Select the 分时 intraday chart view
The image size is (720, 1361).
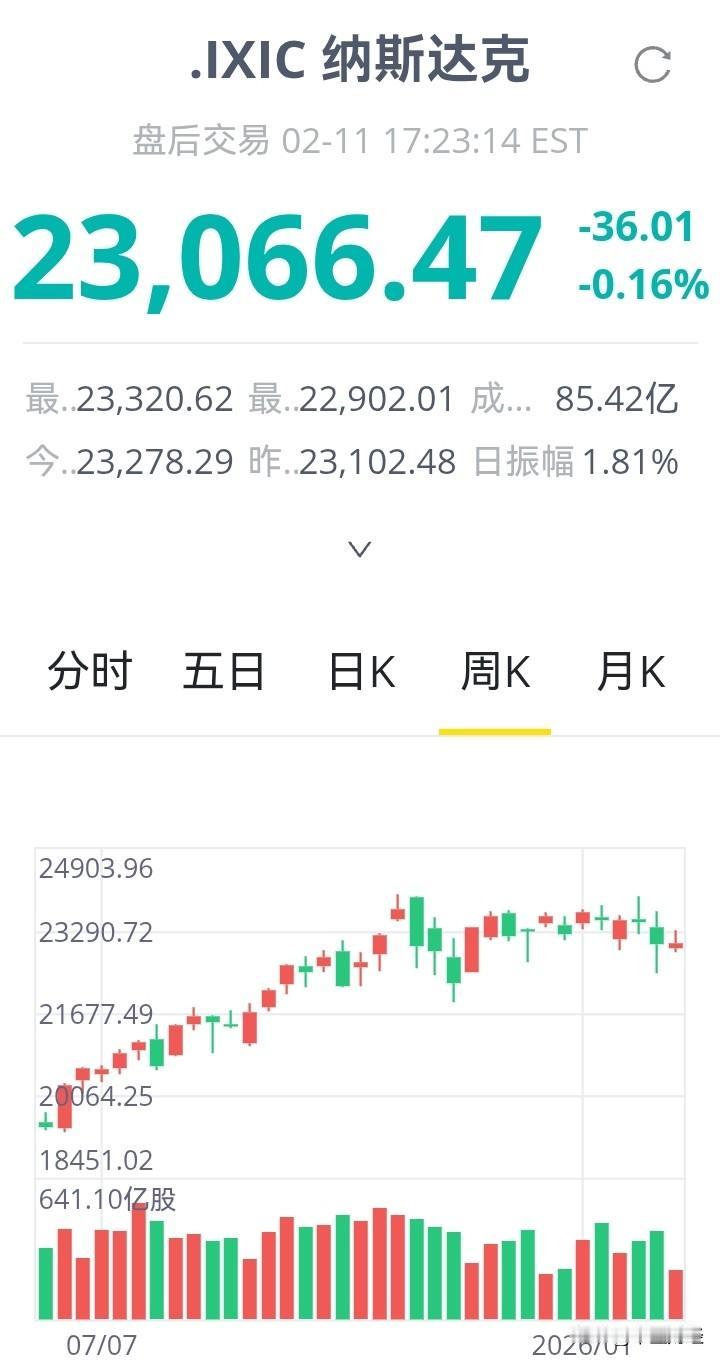(x=89, y=672)
